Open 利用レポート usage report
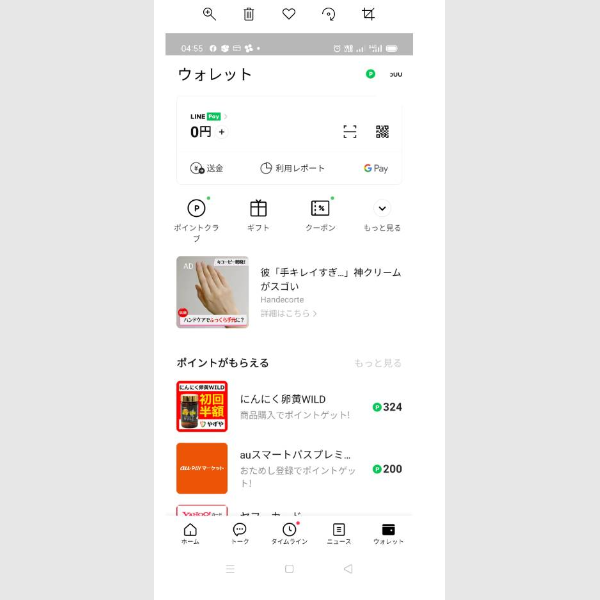600x600 pixels. click(292, 168)
